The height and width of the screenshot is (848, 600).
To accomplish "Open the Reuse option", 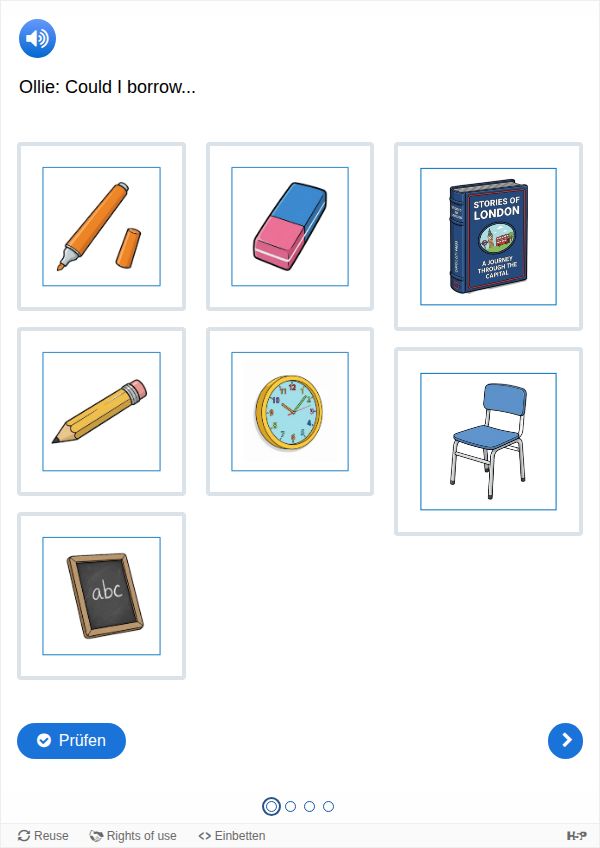I will pos(43,836).
